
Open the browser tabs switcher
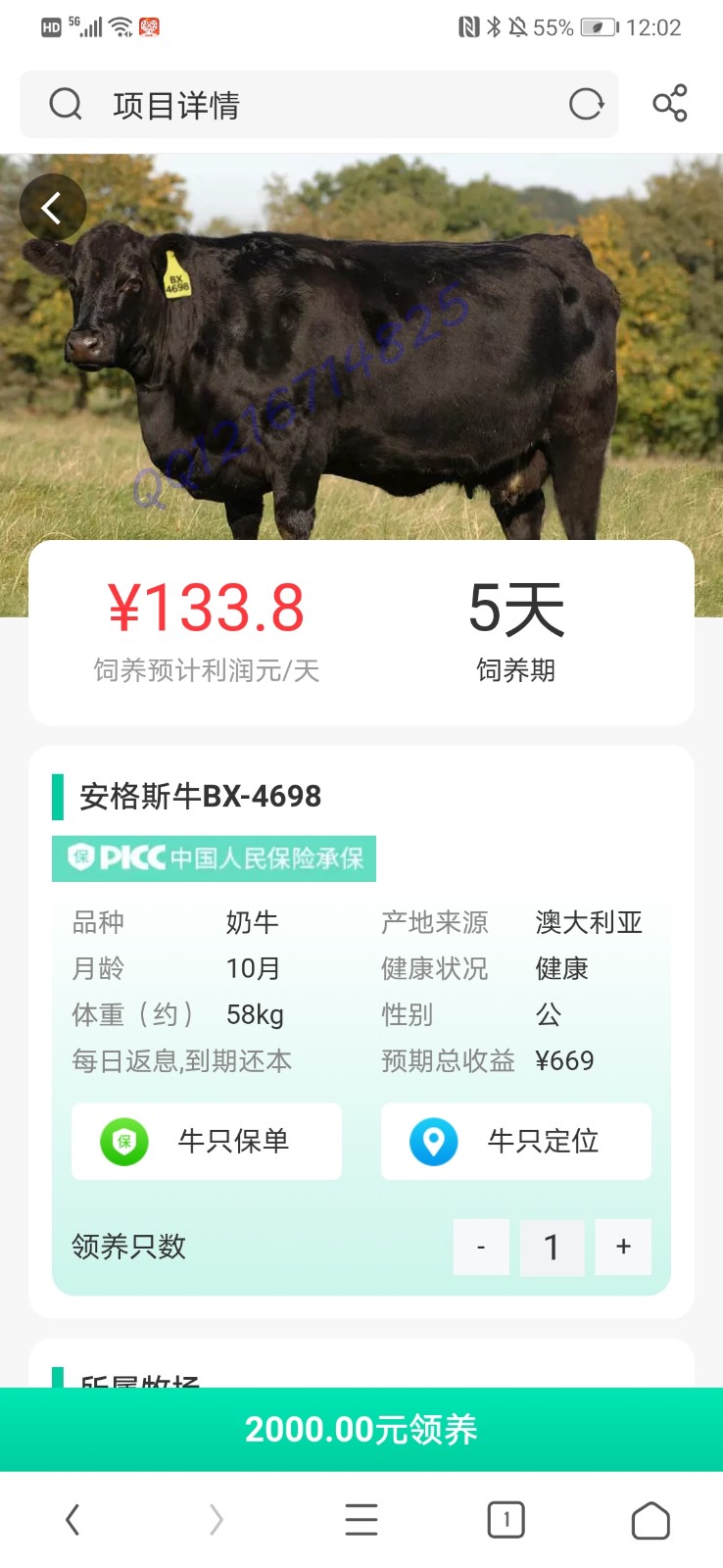(506, 1520)
